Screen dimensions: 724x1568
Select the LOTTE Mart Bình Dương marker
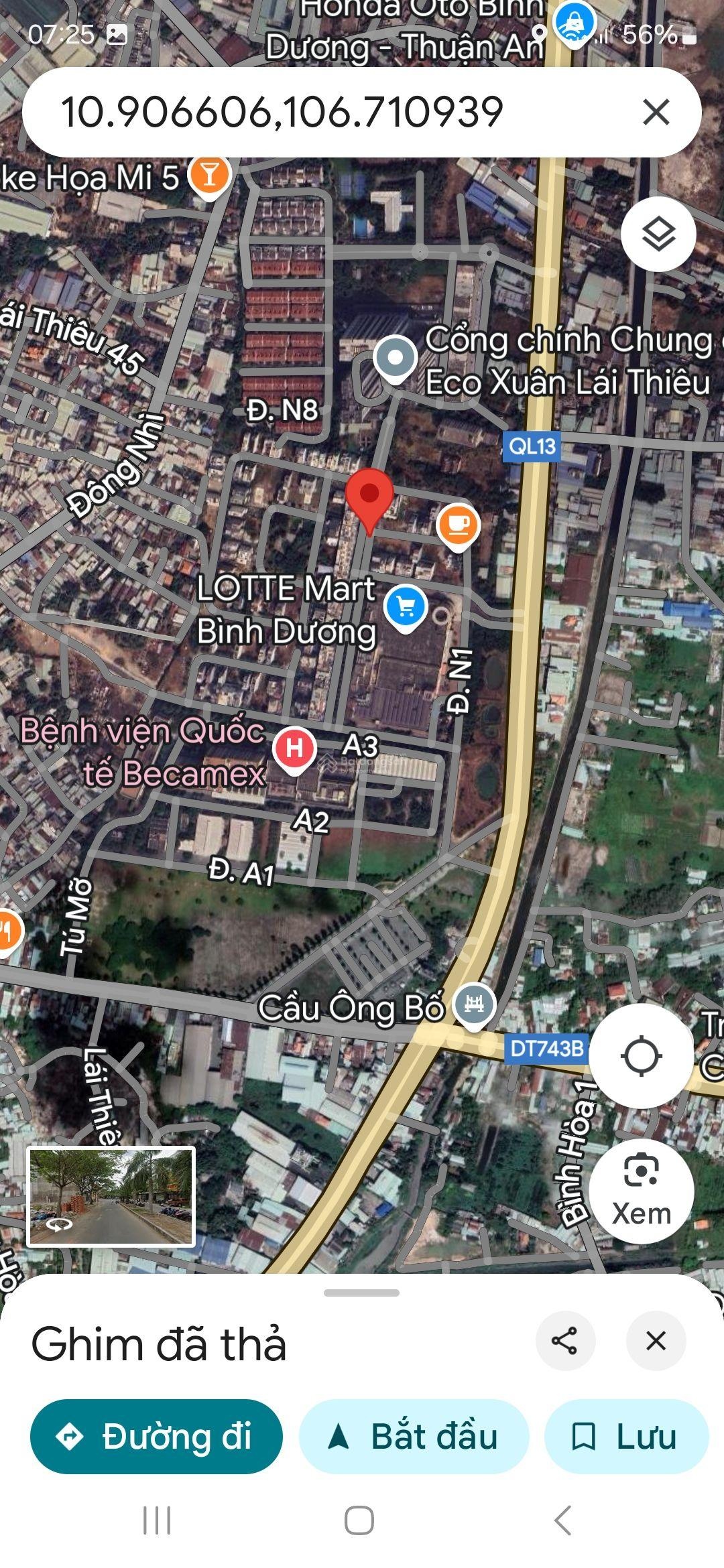coord(405,607)
